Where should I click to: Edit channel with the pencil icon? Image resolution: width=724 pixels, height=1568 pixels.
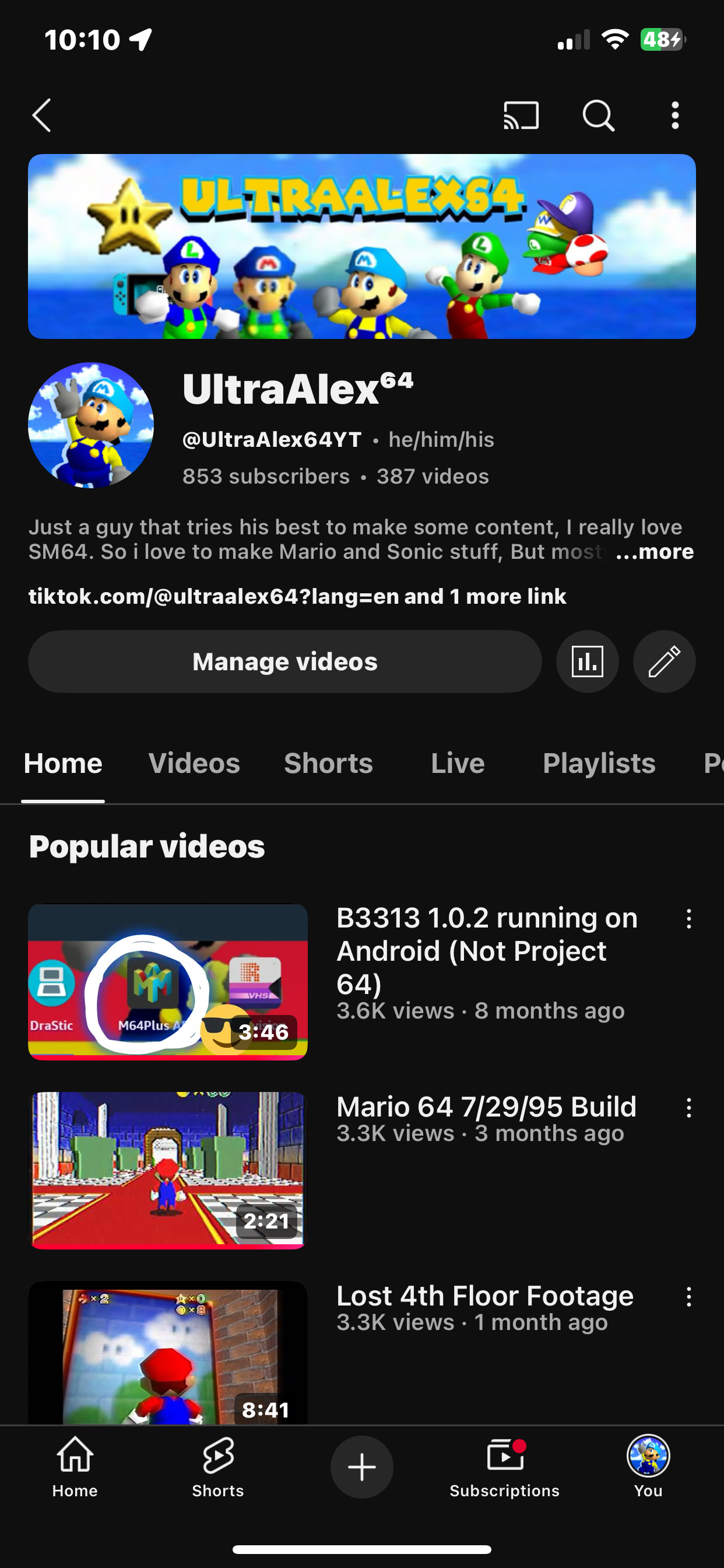click(x=664, y=661)
